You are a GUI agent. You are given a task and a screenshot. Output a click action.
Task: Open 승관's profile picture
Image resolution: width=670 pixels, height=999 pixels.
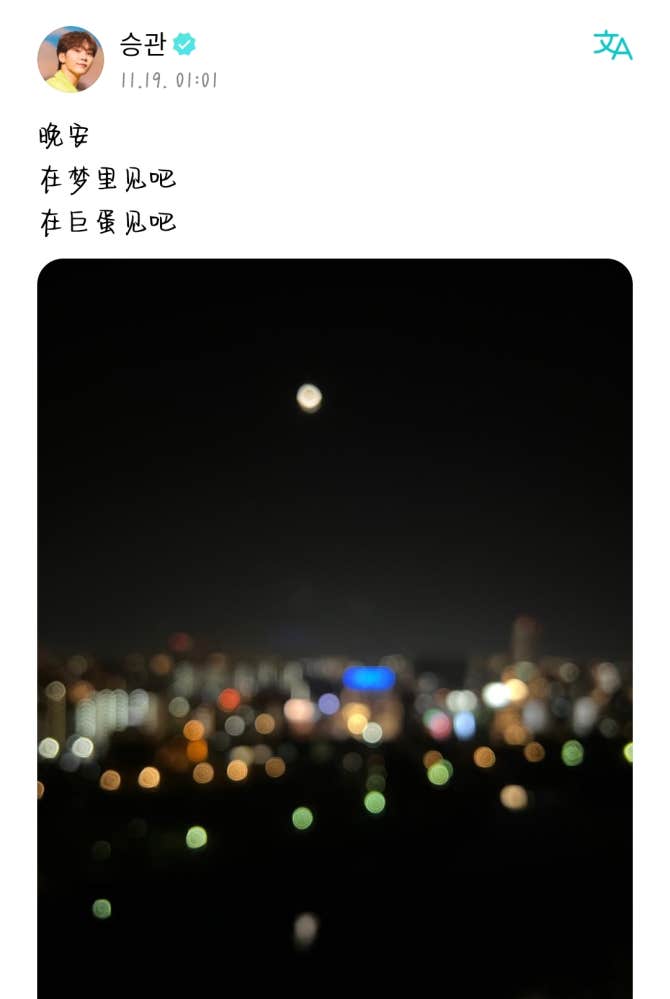coord(70,59)
